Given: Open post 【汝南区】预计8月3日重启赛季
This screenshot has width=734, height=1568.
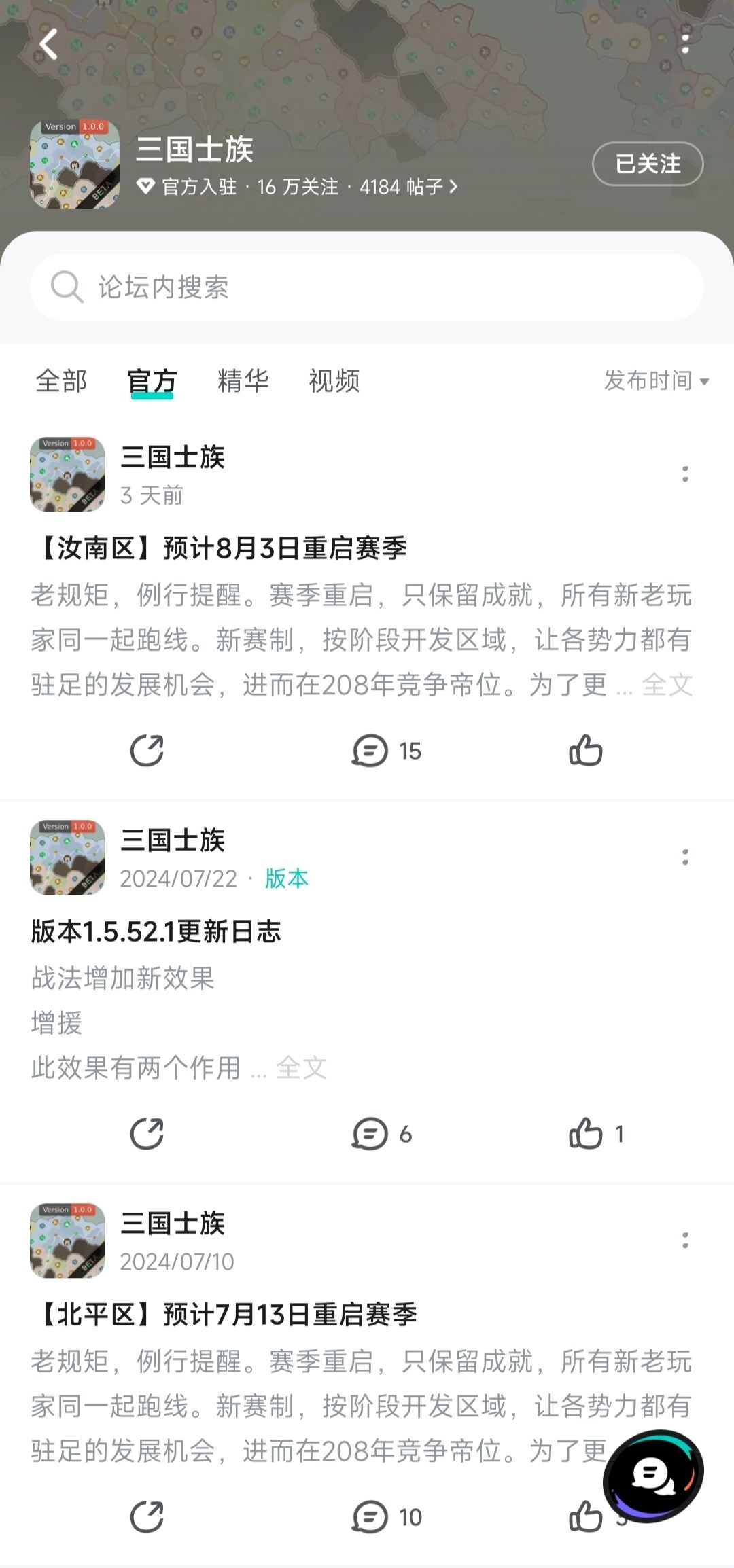Looking at the screenshot, I should (x=219, y=548).
